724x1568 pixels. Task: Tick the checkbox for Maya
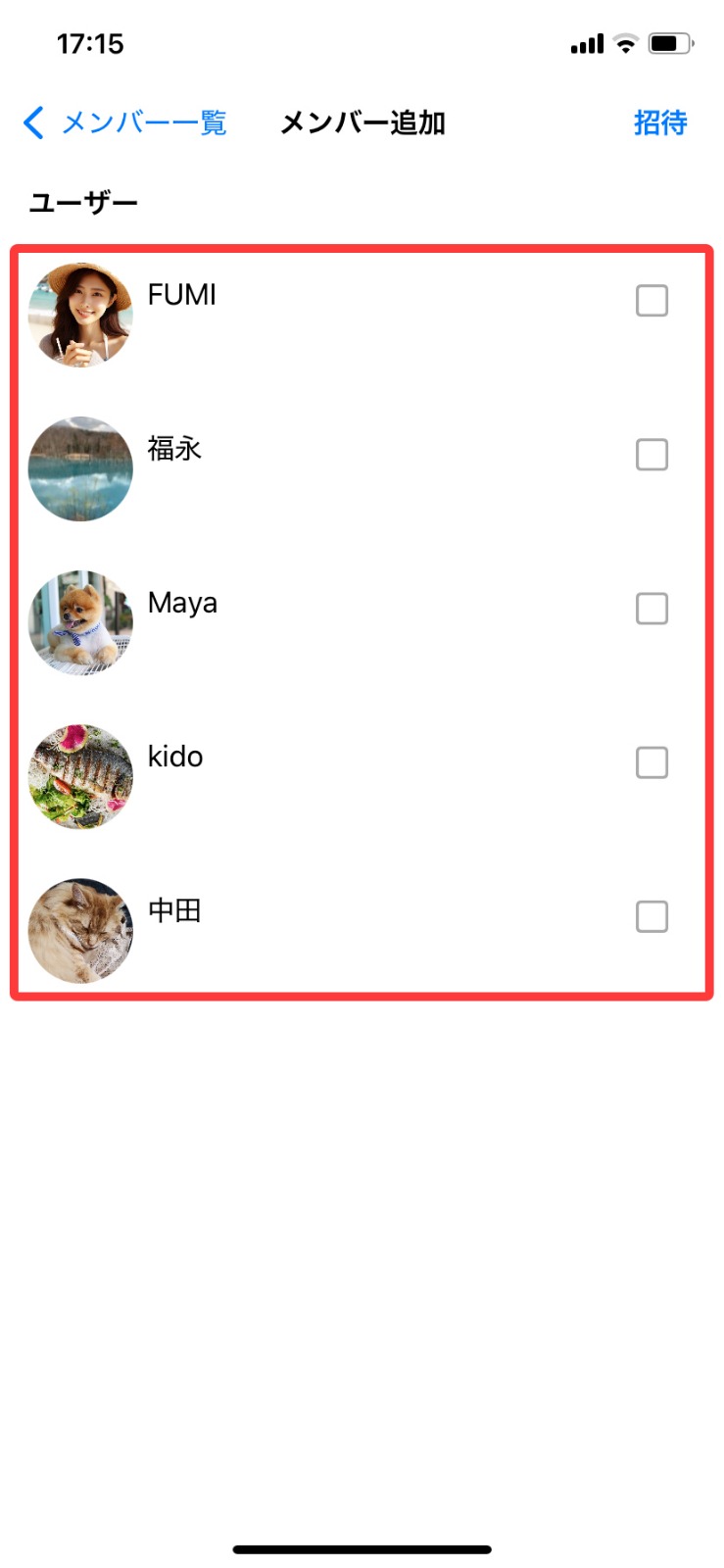[x=652, y=609]
